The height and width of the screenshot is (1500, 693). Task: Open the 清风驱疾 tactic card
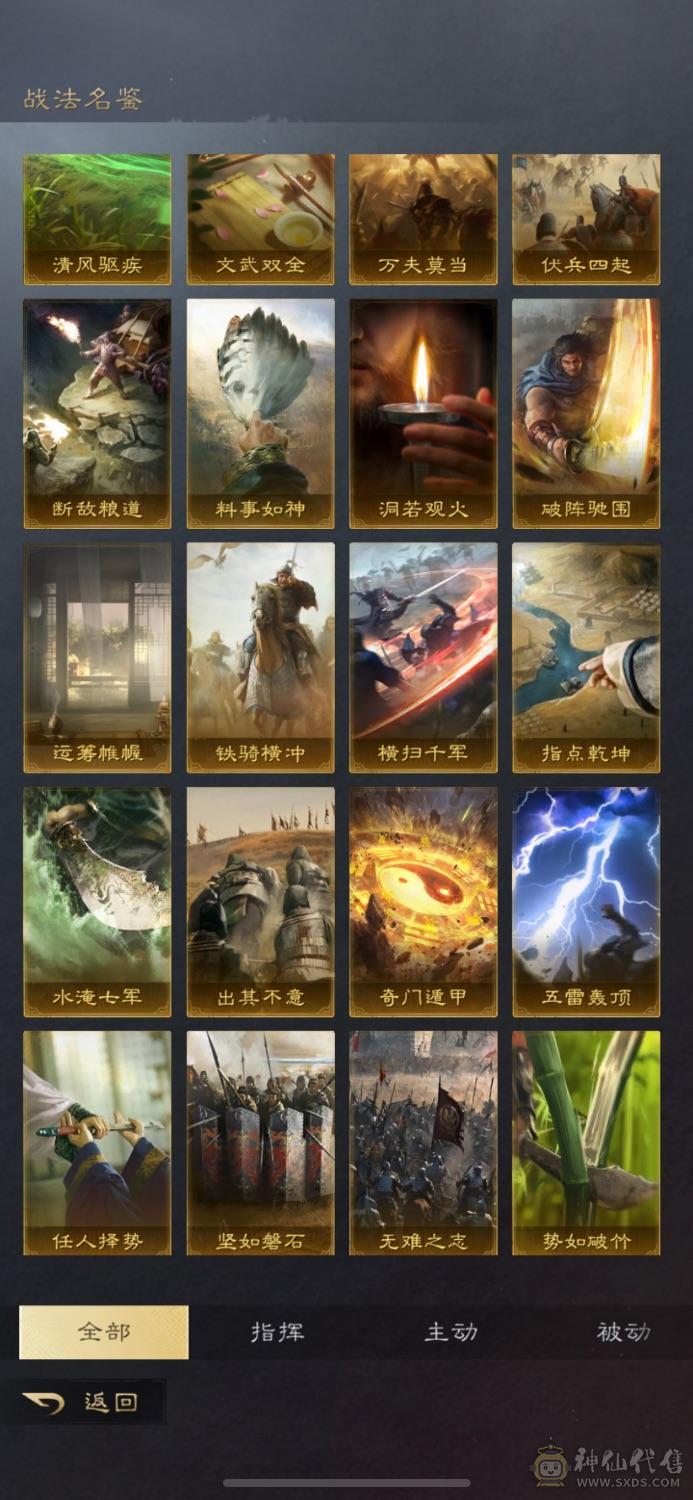97,219
